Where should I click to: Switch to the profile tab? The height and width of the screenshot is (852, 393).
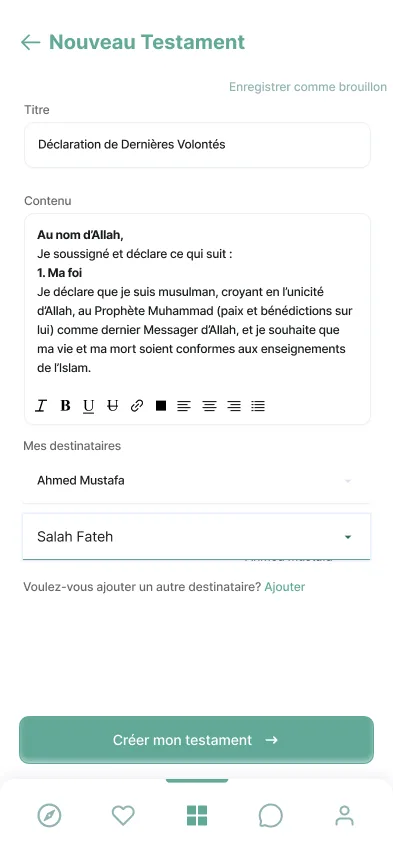[x=344, y=816]
